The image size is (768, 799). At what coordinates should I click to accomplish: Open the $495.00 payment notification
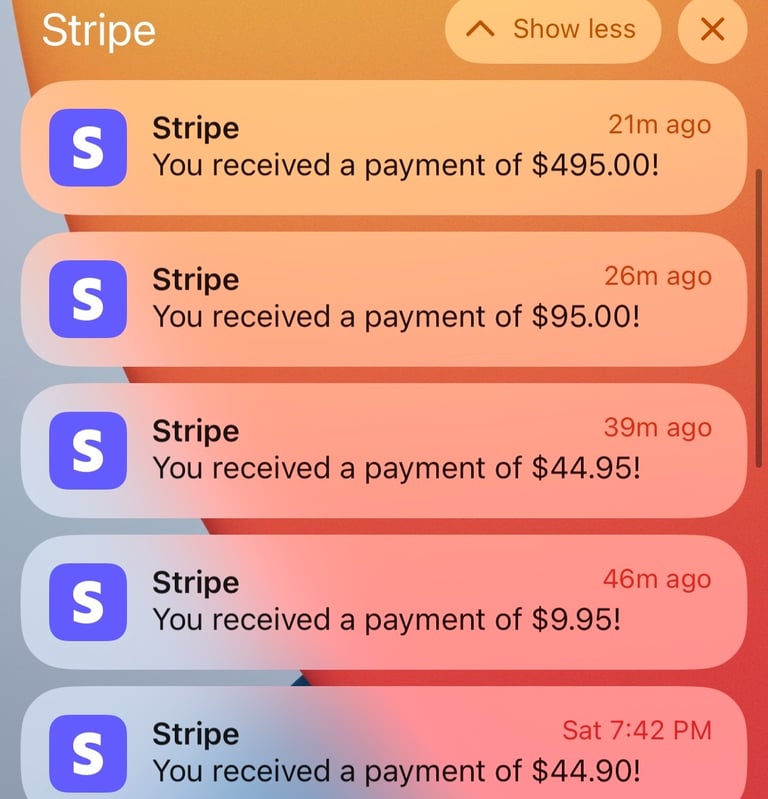click(x=384, y=147)
